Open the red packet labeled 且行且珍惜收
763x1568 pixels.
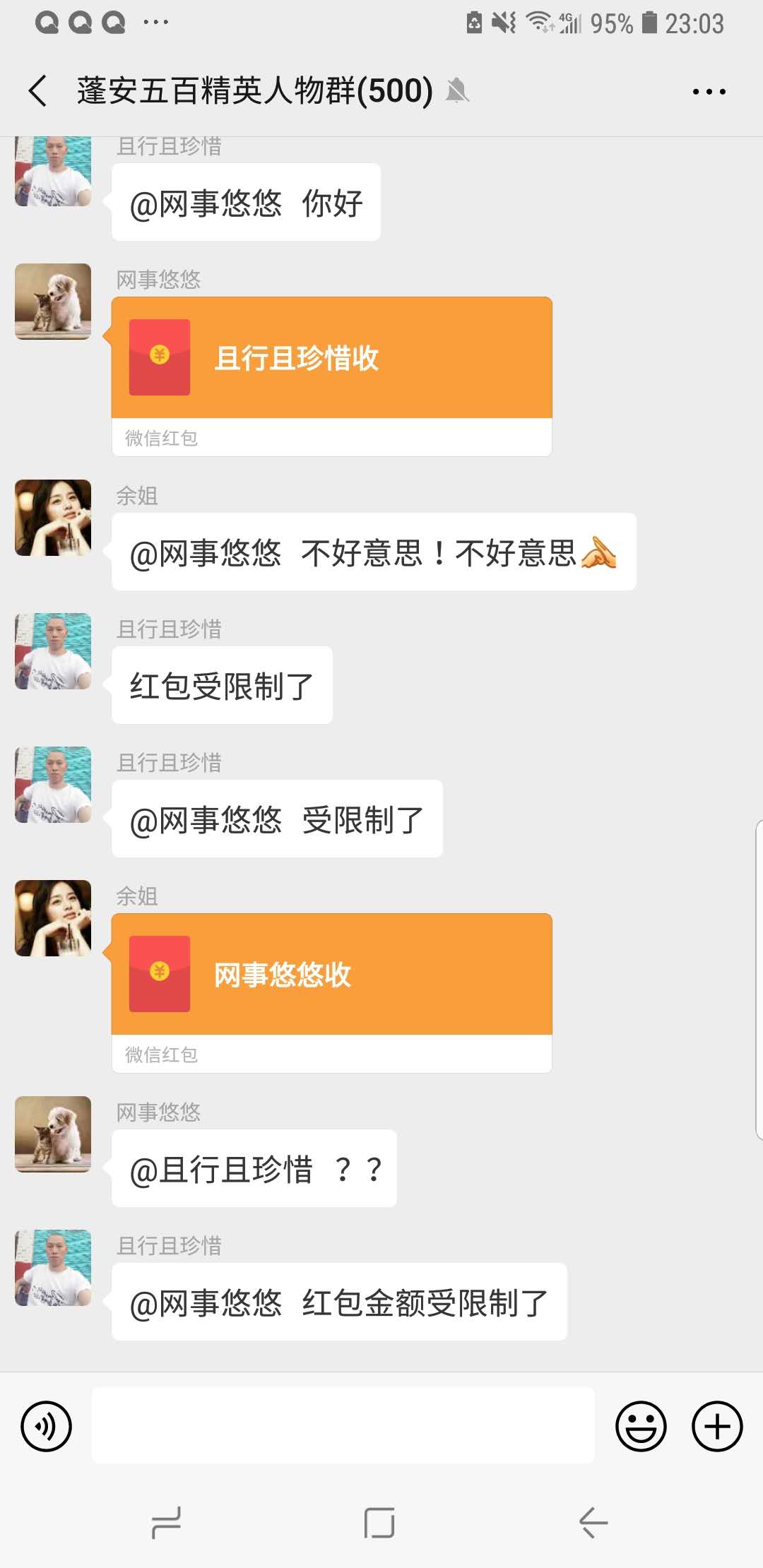point(331,358)
